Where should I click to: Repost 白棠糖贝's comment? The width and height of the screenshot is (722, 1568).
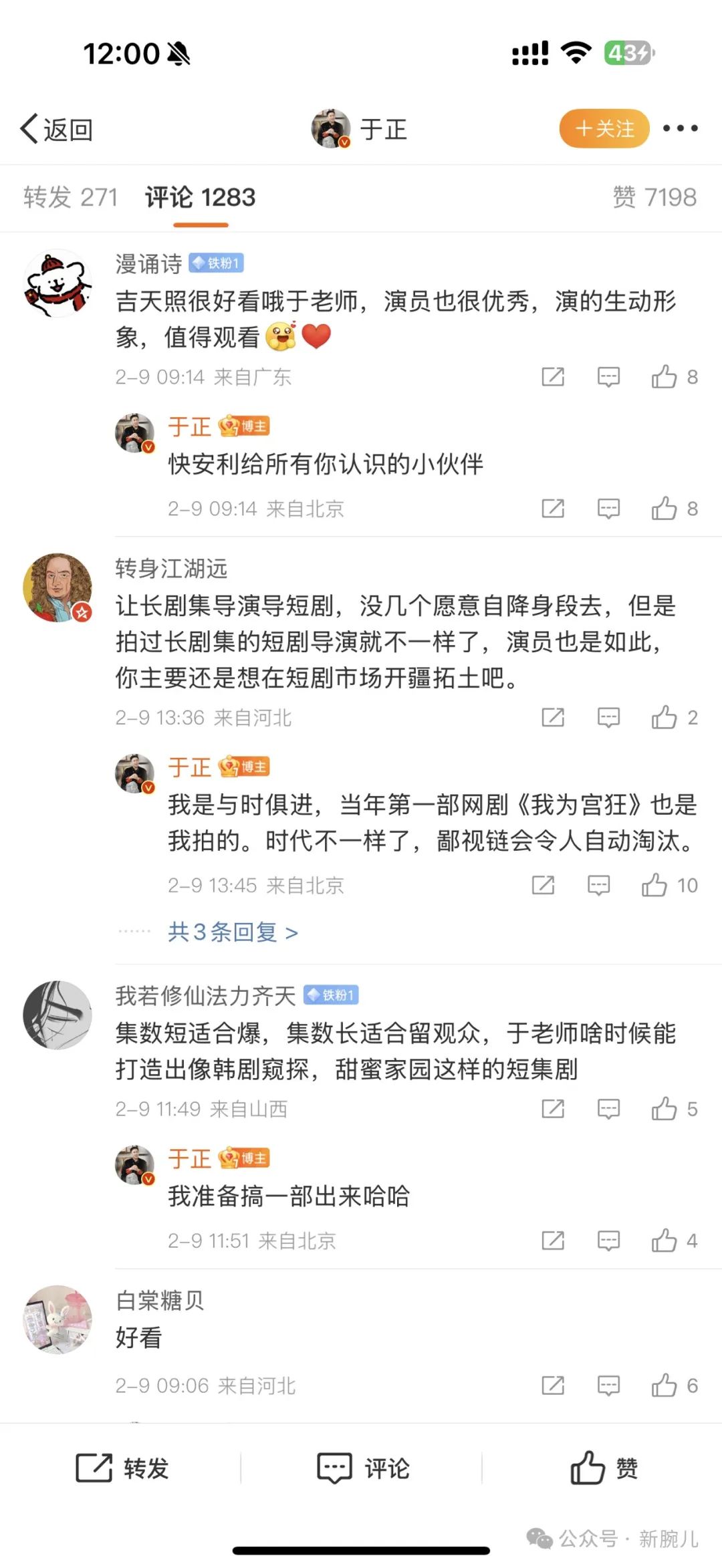[x=553, y=1386]
